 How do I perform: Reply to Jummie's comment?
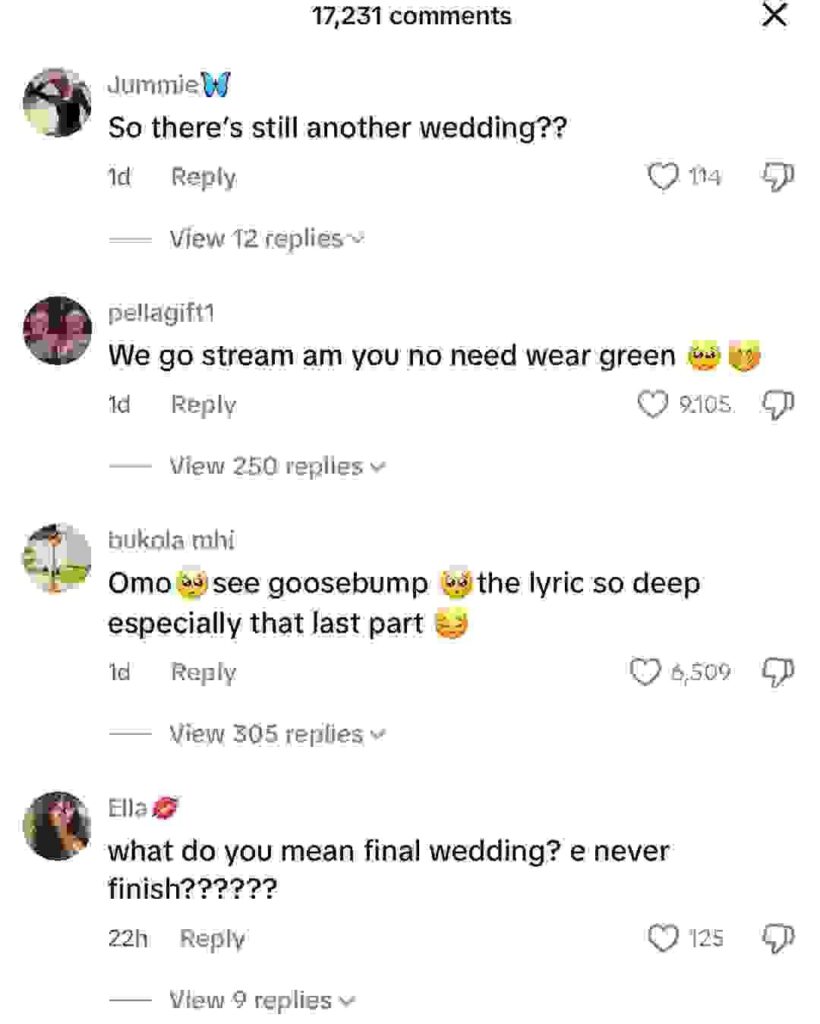[x=203, y=177]
